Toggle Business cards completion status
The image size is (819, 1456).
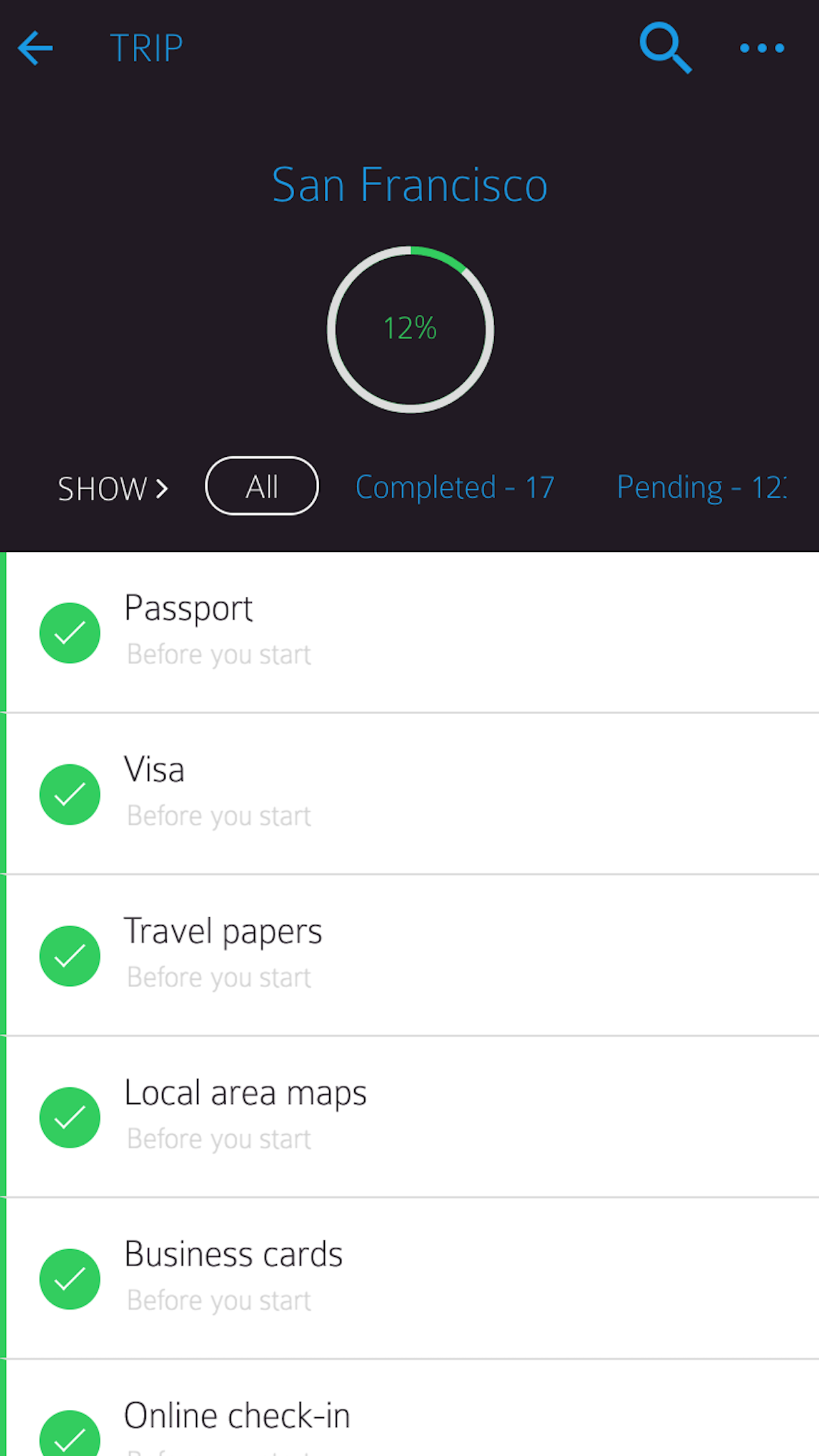[x=69, y=1279]
